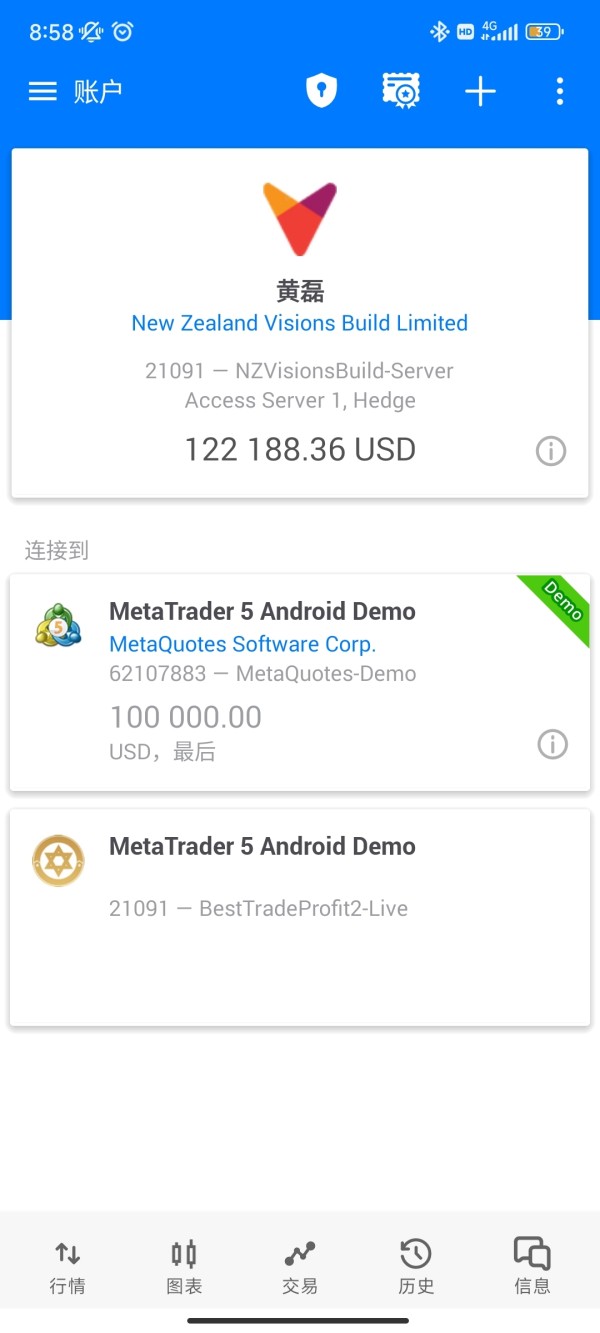Open the MetaQuotes Software Corp. link
The width and height of the screenshot is (600, 1333).
click(242, 644)
